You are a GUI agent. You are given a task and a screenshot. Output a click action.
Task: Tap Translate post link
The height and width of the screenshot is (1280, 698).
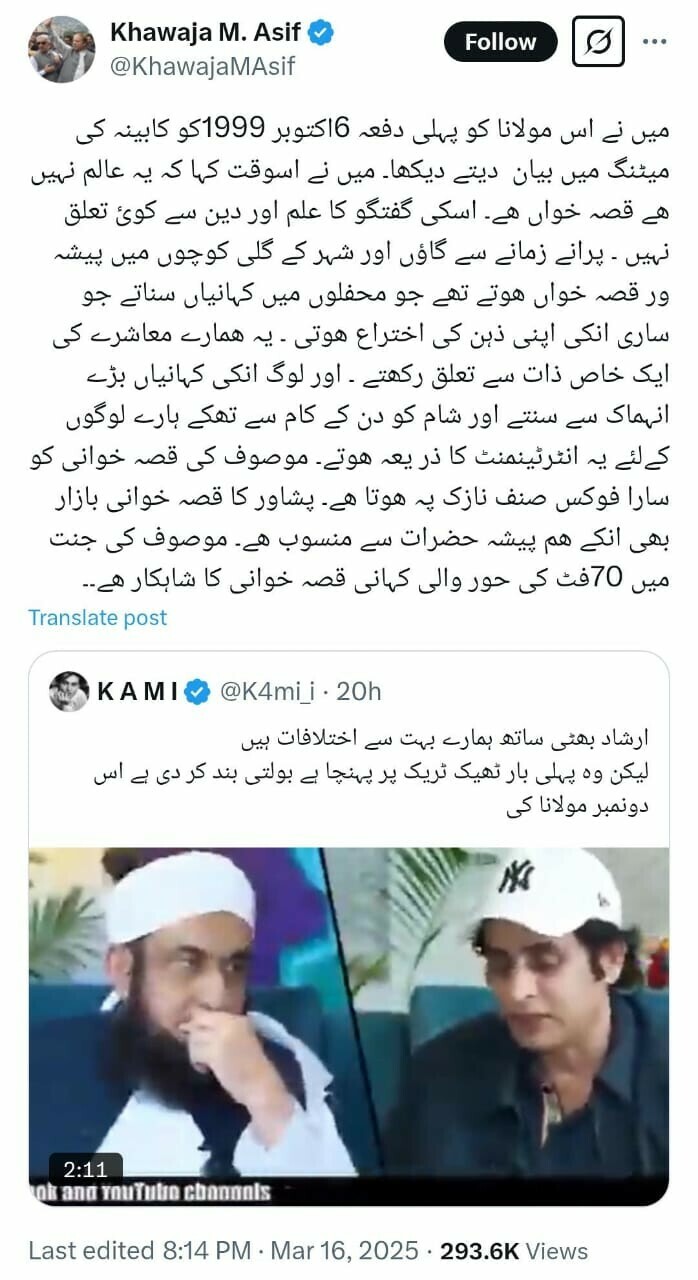tap(97, 617)
